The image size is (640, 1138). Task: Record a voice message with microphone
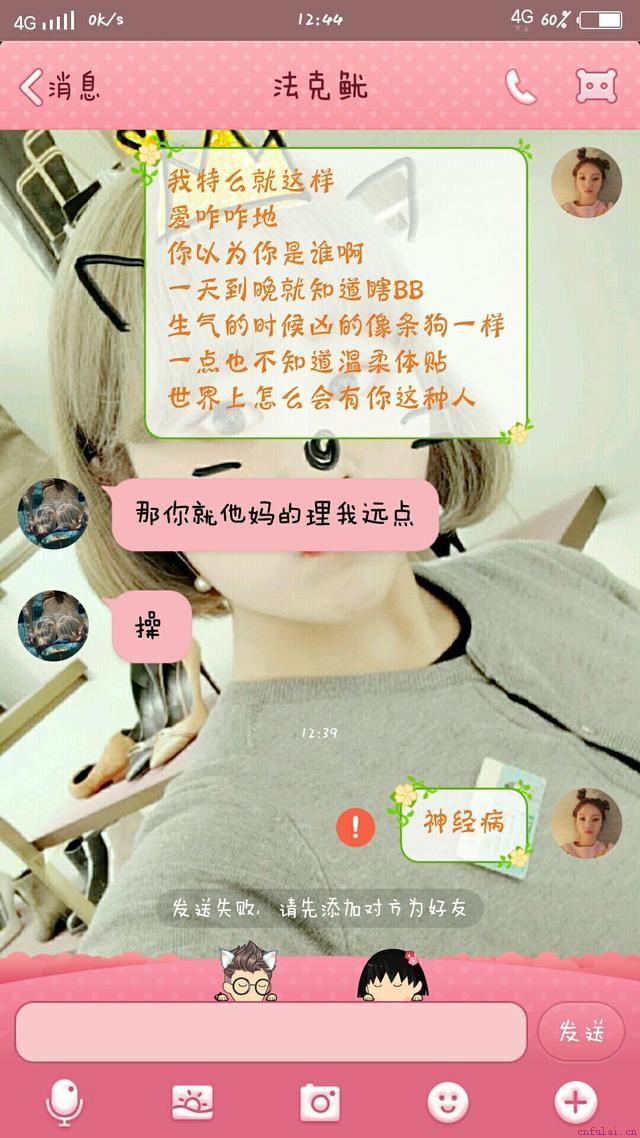point(65,1103)
